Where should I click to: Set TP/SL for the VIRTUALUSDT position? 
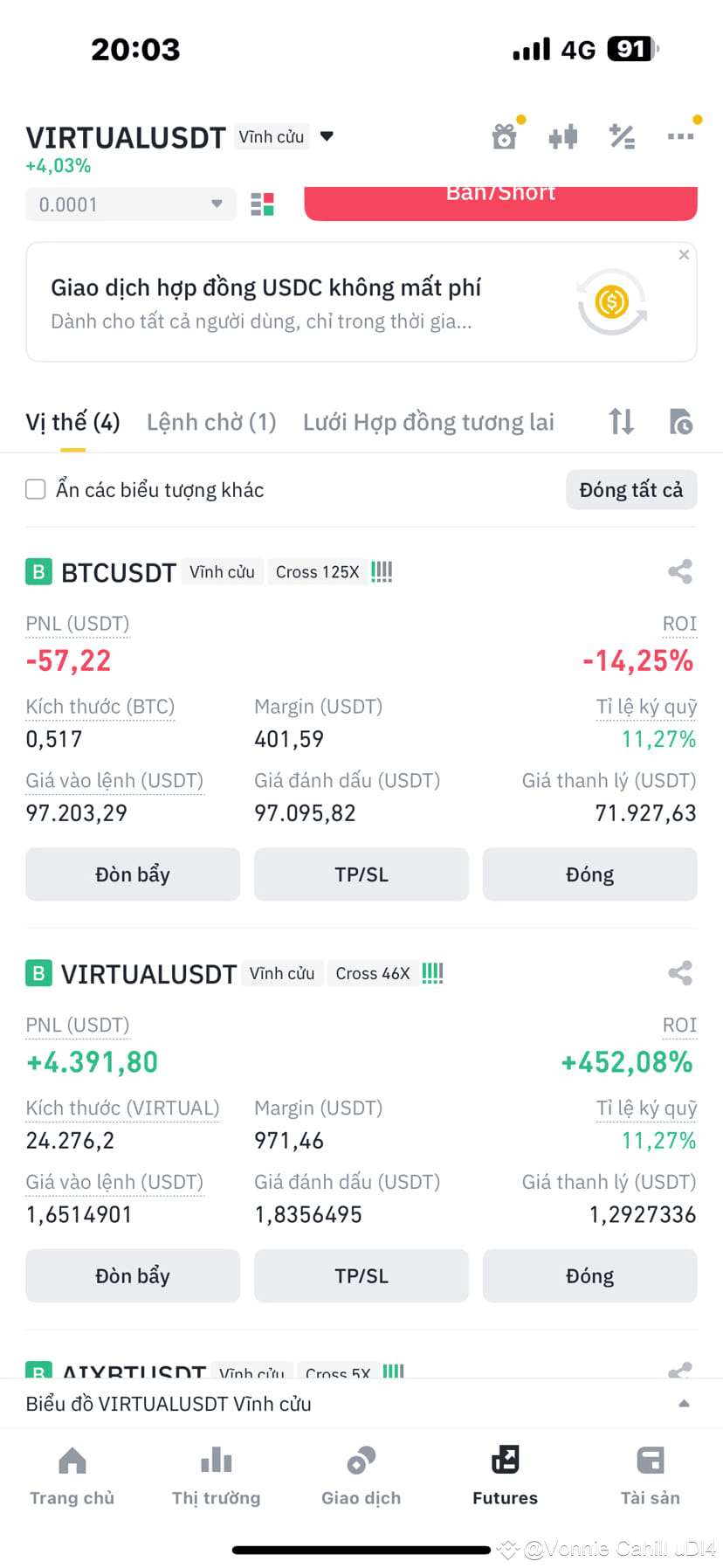pos(361,1275)
